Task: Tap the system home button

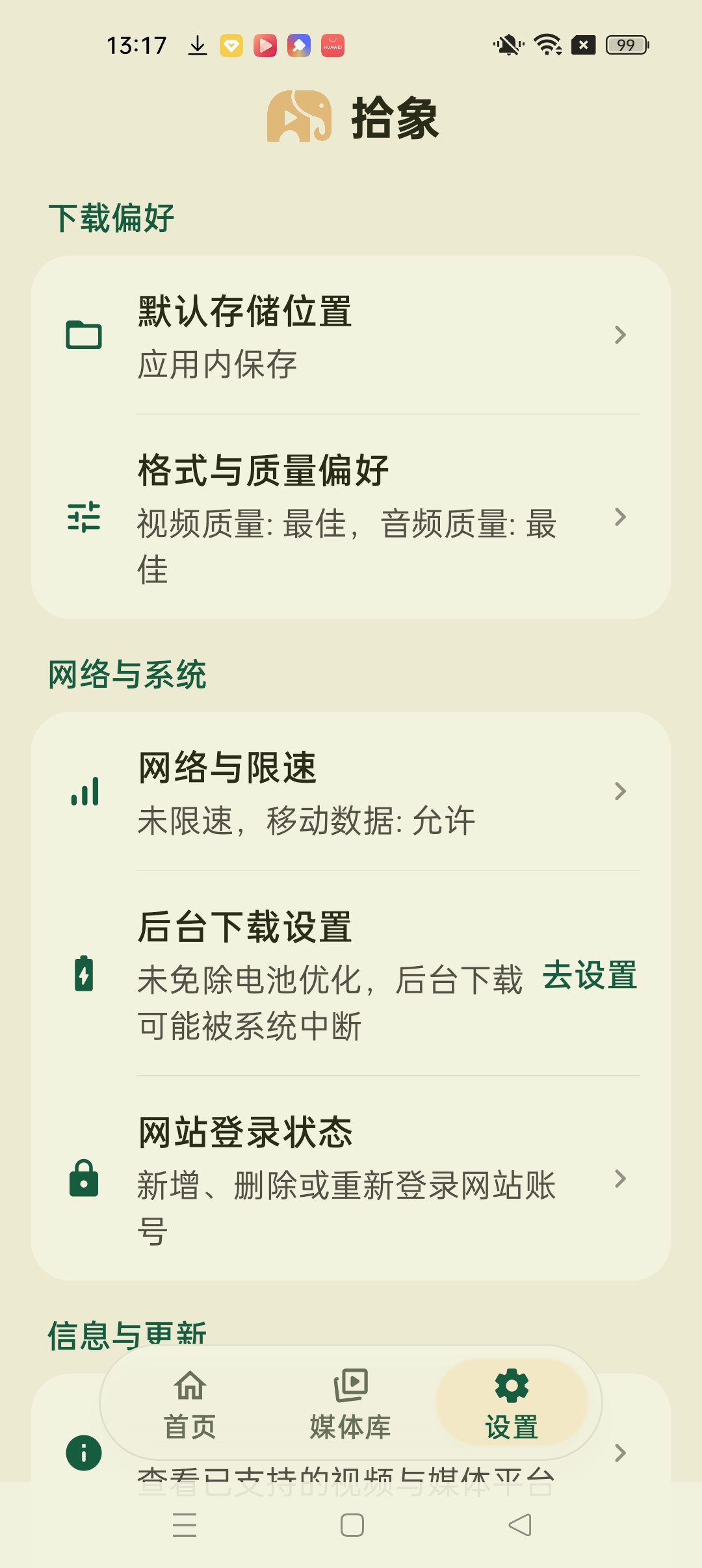Action: pyautogui.click(x=352, y=1525)
